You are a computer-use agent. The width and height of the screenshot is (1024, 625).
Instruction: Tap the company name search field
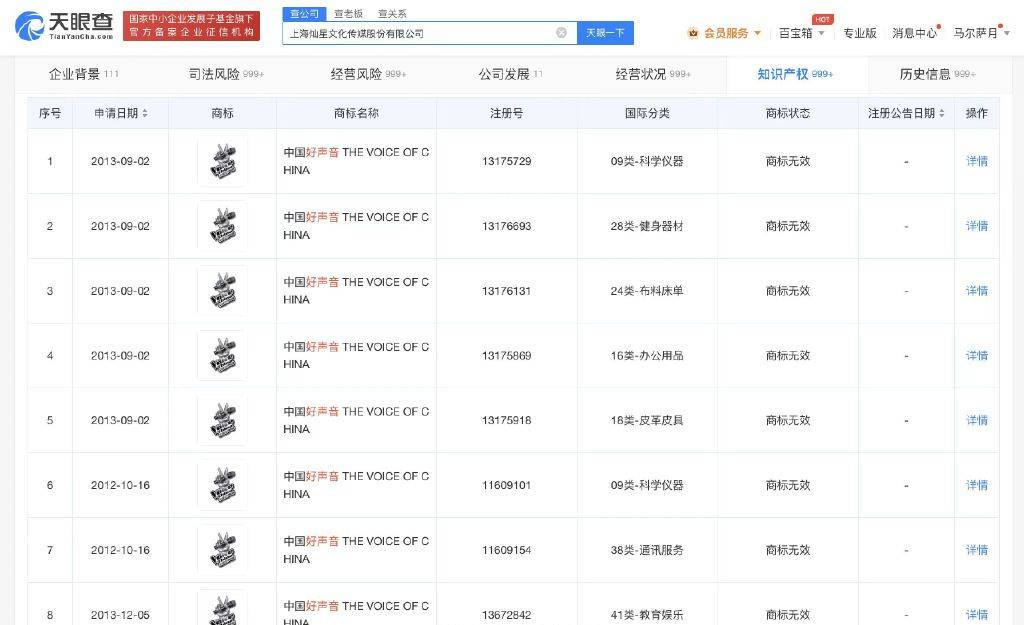(x=418, y=33)
